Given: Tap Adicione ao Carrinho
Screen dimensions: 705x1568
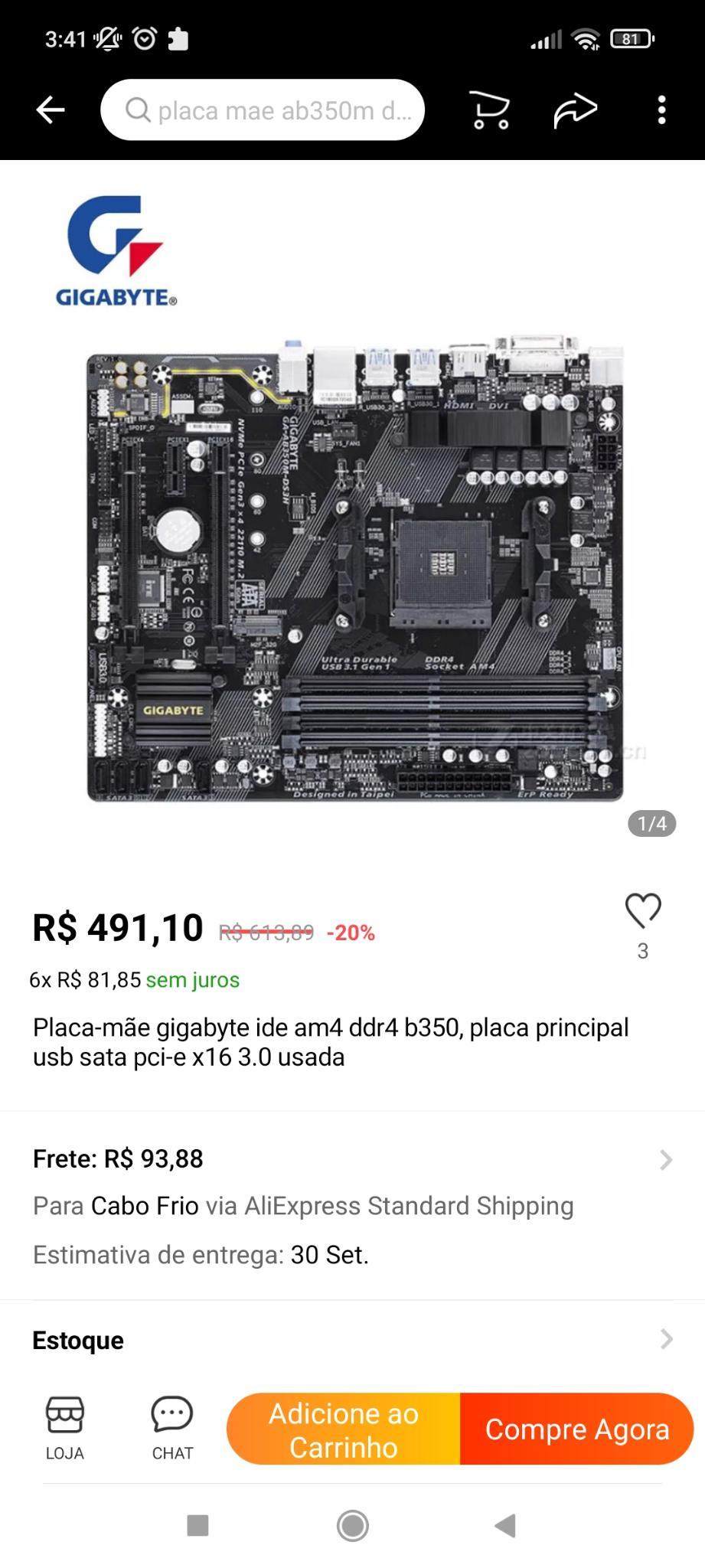Looking at the screenshot, I should (344, 1429).
